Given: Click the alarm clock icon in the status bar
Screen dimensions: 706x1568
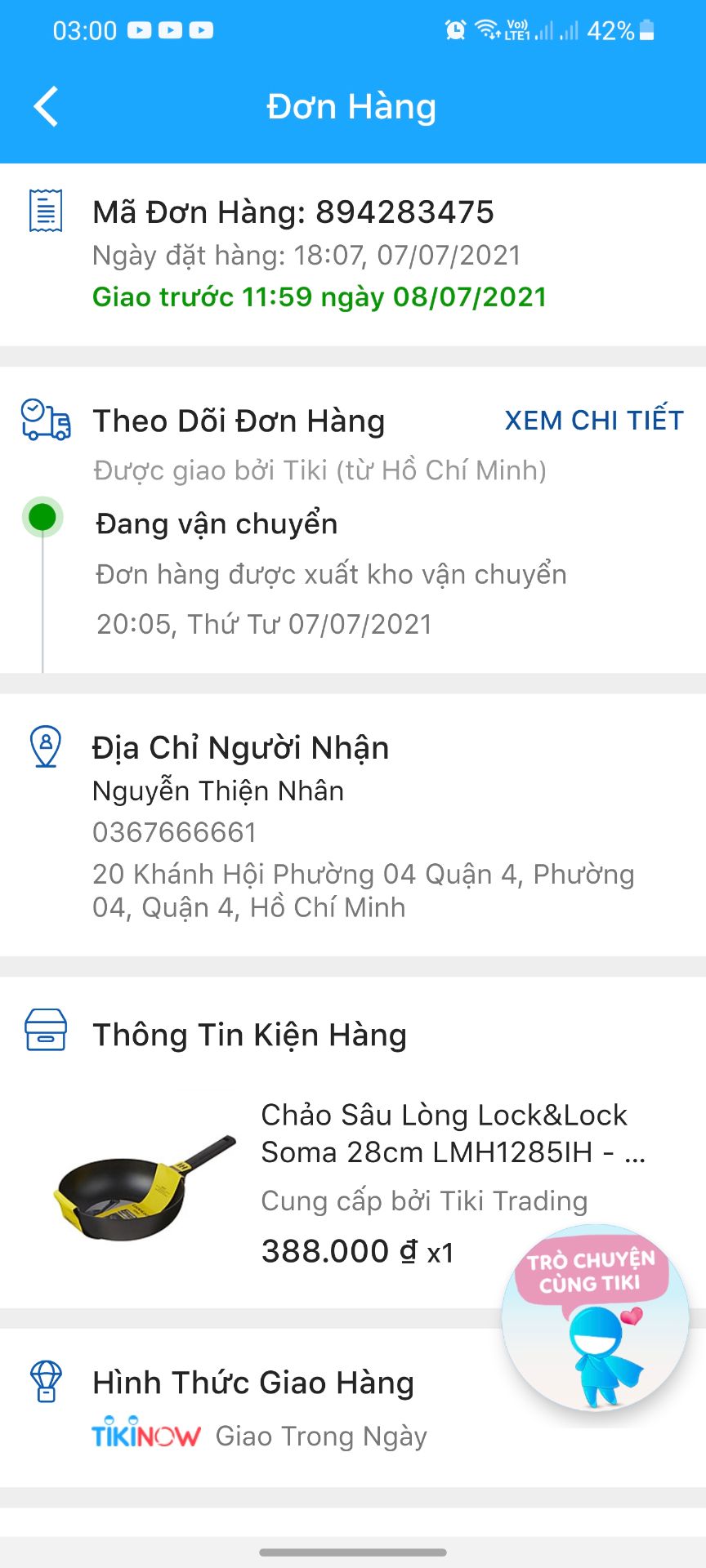Looking at the screenshot, I should click(x=454, y=27).
